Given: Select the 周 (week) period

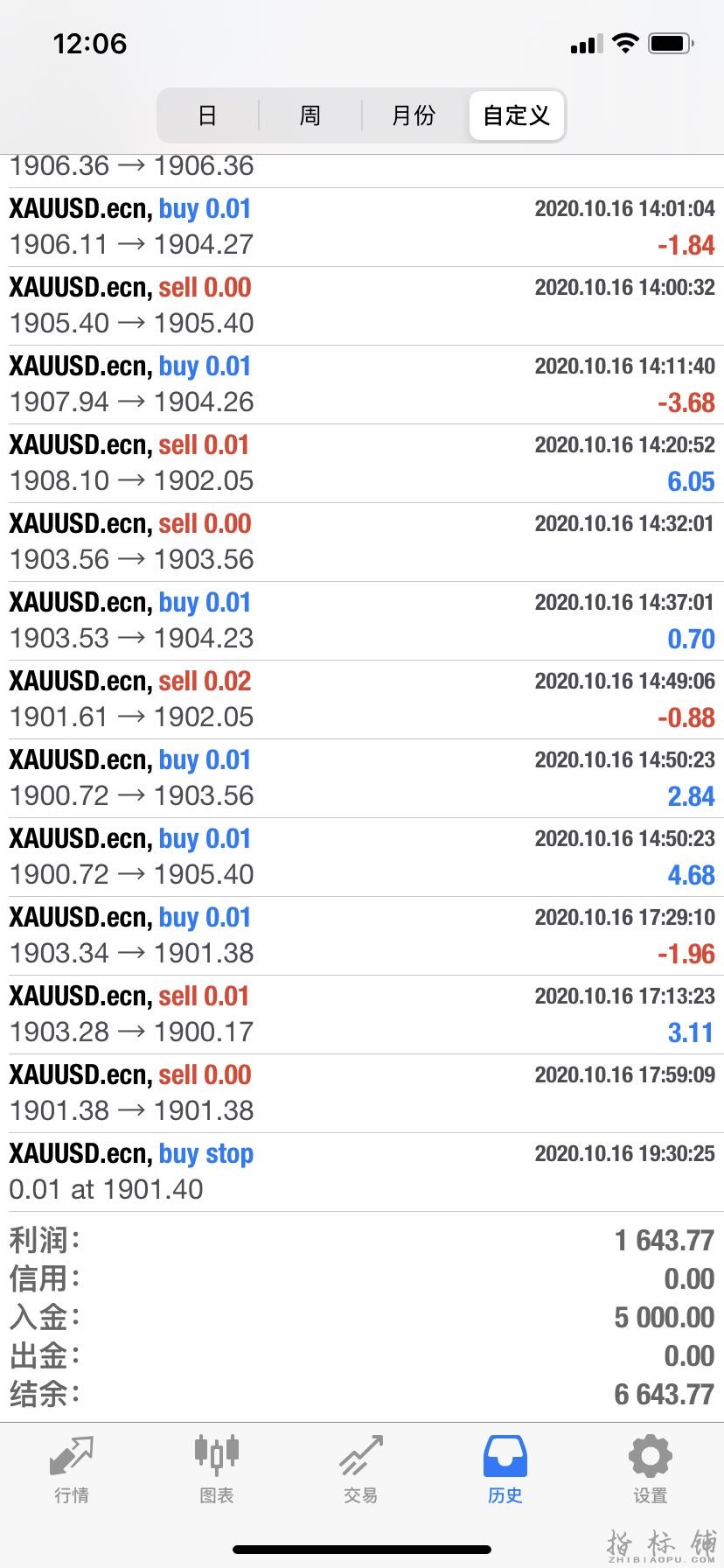Looking at the screenshot, I should click(310, 115).
